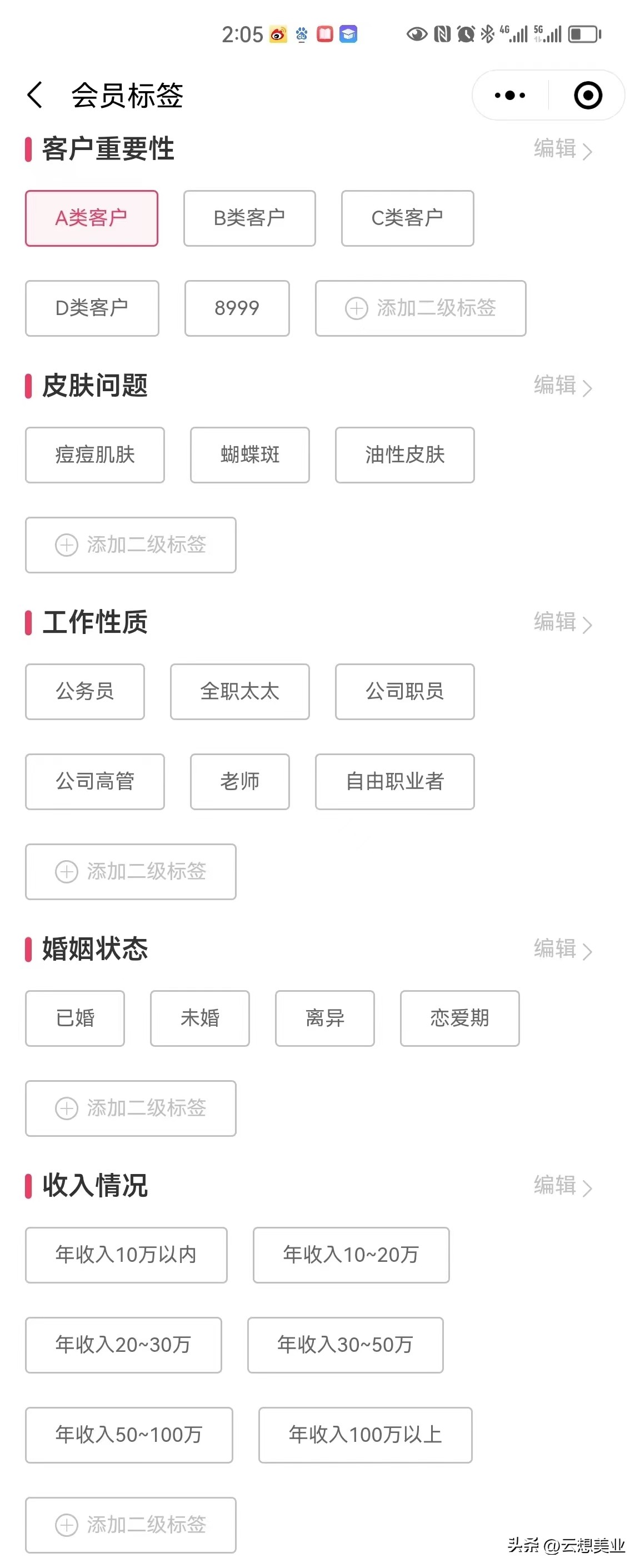Tap plus icon on the 婚姻状态 add-tag button
The height and width of the screenshot is (1568, 640).
click(x=67, y=1108)
